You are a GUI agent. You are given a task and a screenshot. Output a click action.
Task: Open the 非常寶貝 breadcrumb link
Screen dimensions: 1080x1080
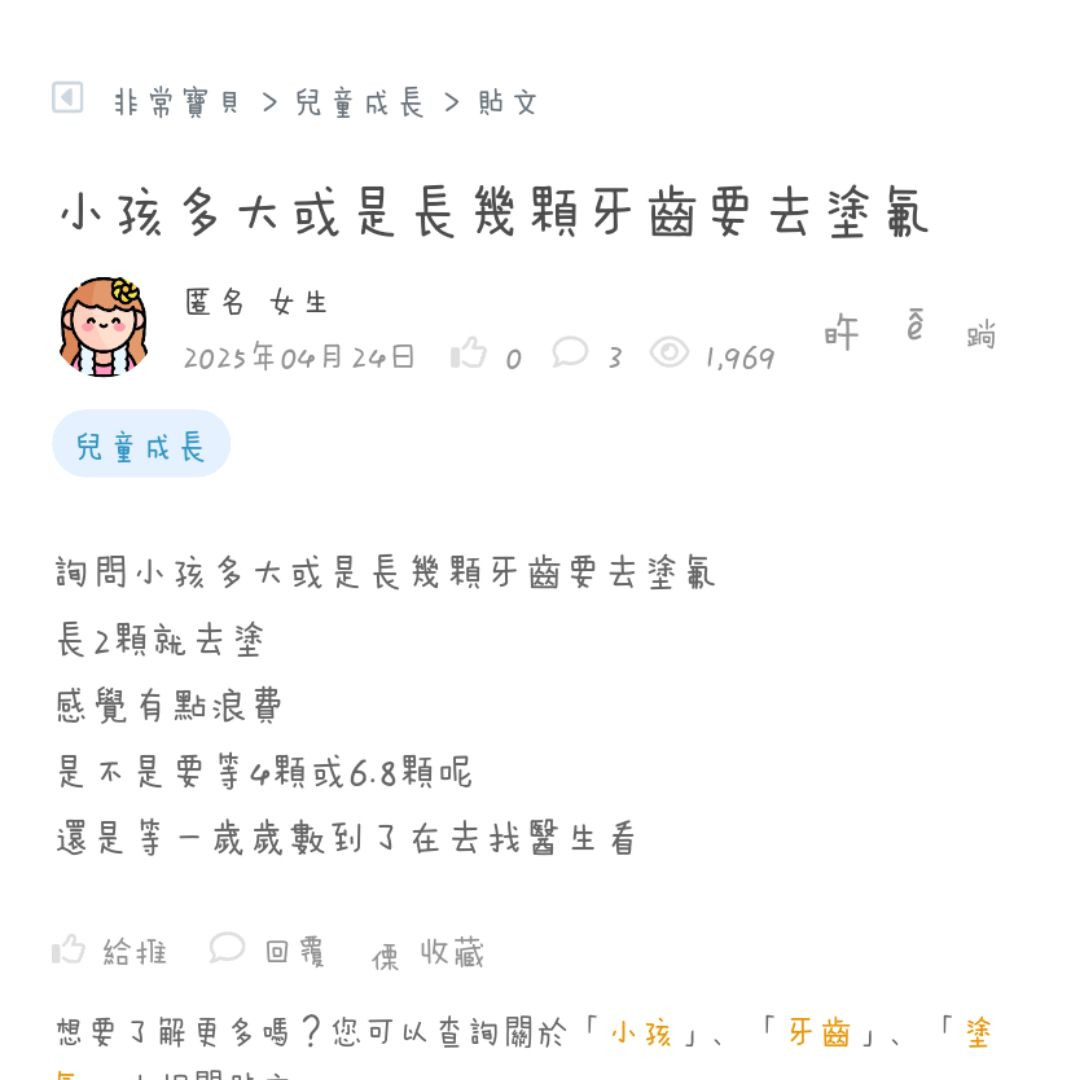tap(177, 102)
